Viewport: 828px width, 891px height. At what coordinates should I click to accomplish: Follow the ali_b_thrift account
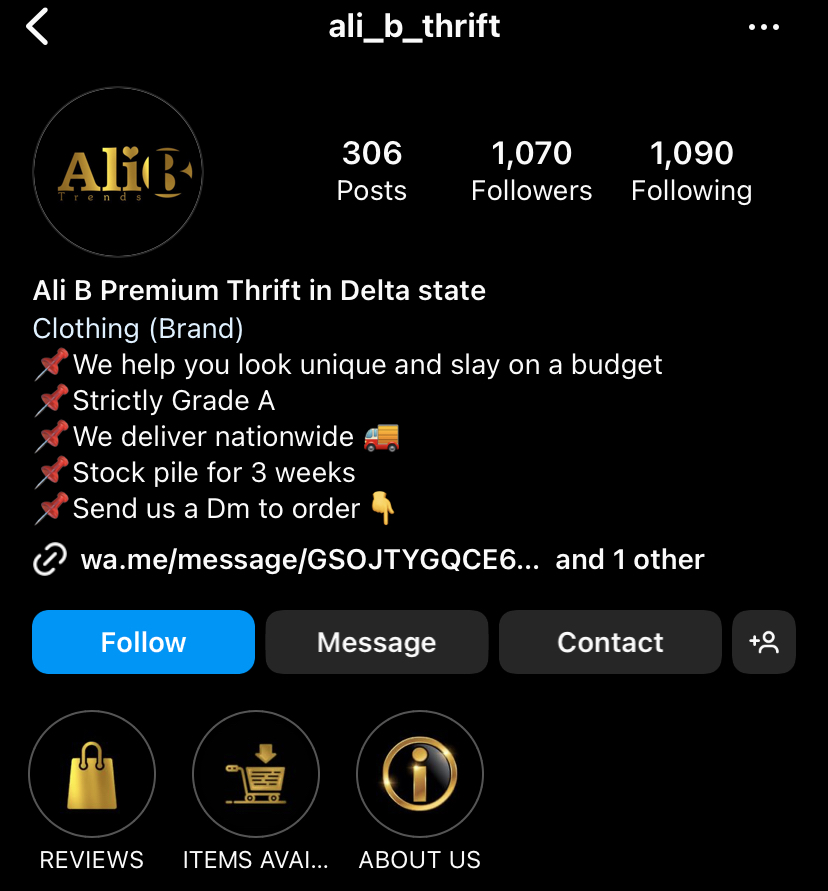(143, 642)
